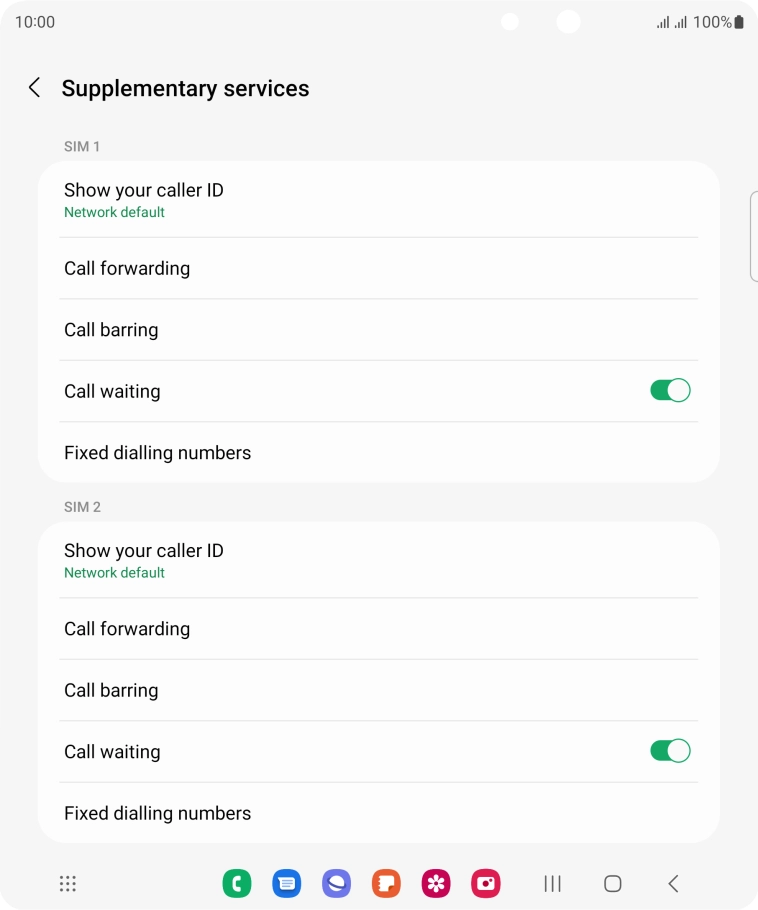Disable Call waiting for SIM 2
The height and width of the screenshot is (910, 758).
670,750
